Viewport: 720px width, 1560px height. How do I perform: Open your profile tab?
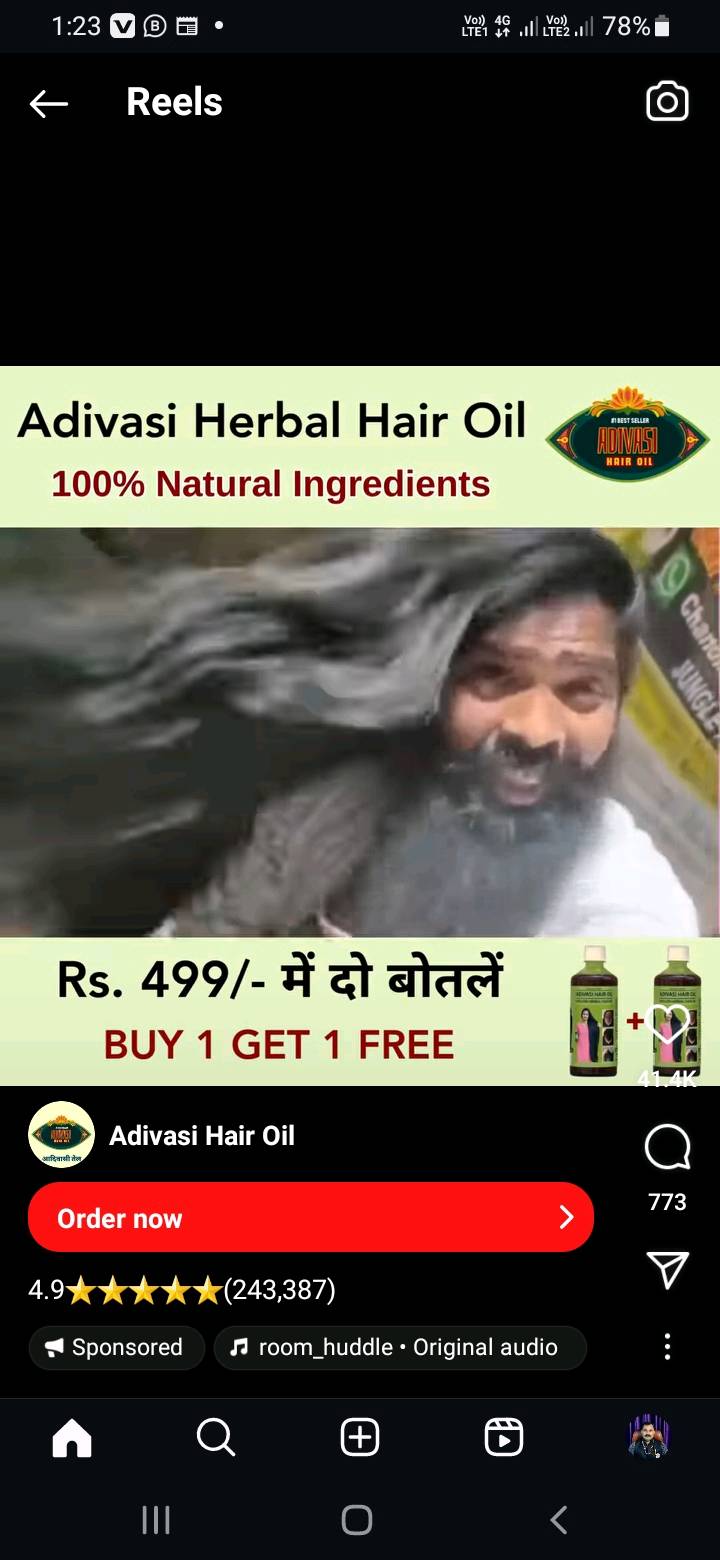[x=648, y=1438]
